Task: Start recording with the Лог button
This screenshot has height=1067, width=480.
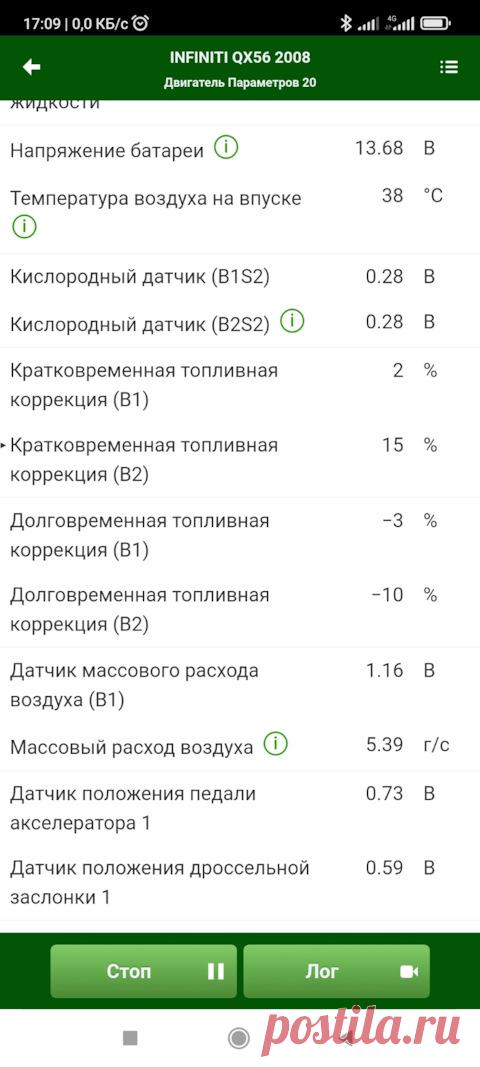Action: (336, 971)
